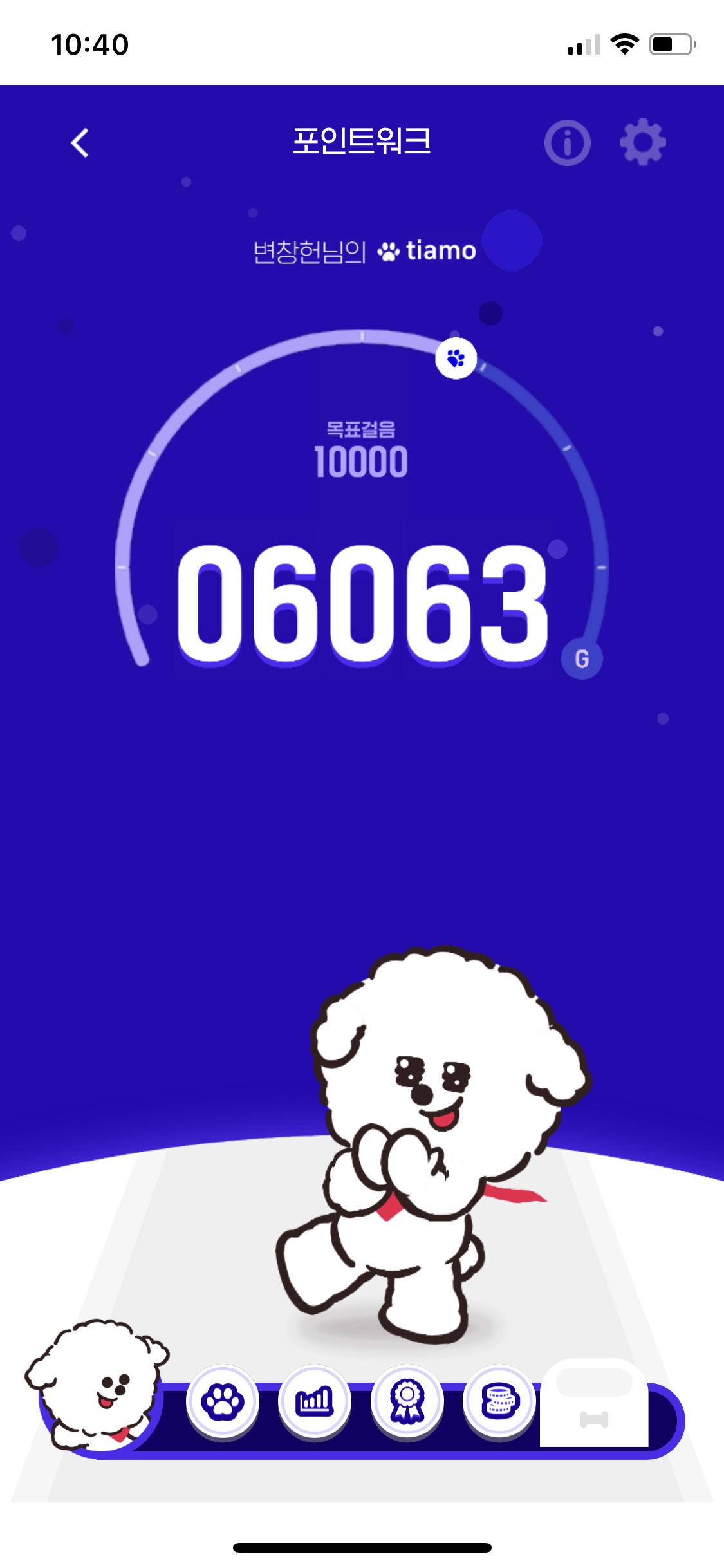Open the info icon
The width and height of the screenshot is (724, 1568).
pyautogui.click(x=567, y=143)
